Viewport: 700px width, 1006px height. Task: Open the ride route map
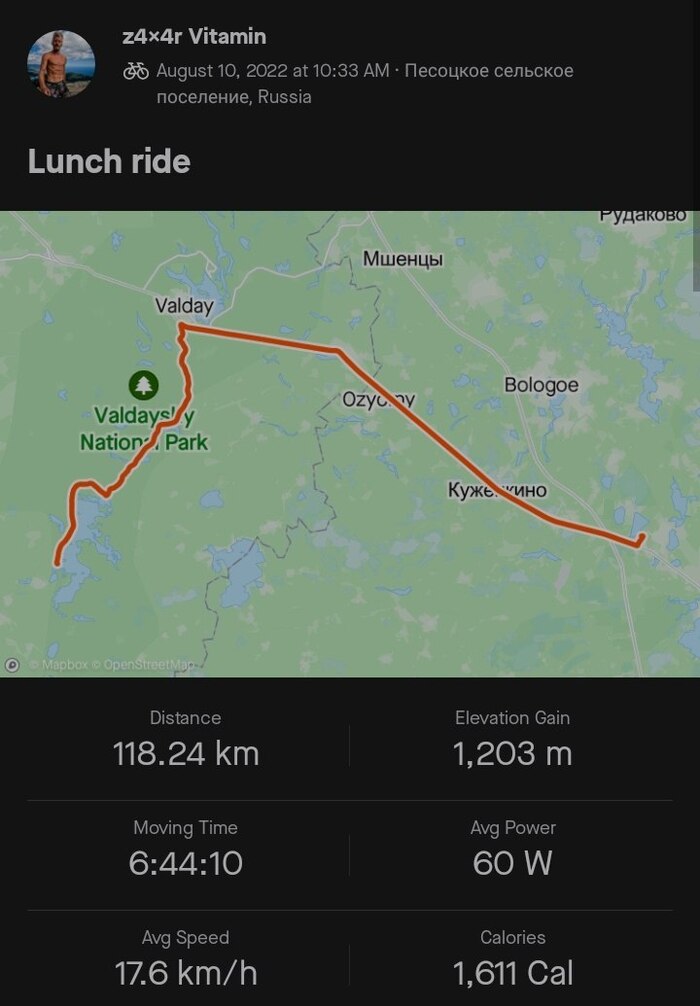(350, 443)
